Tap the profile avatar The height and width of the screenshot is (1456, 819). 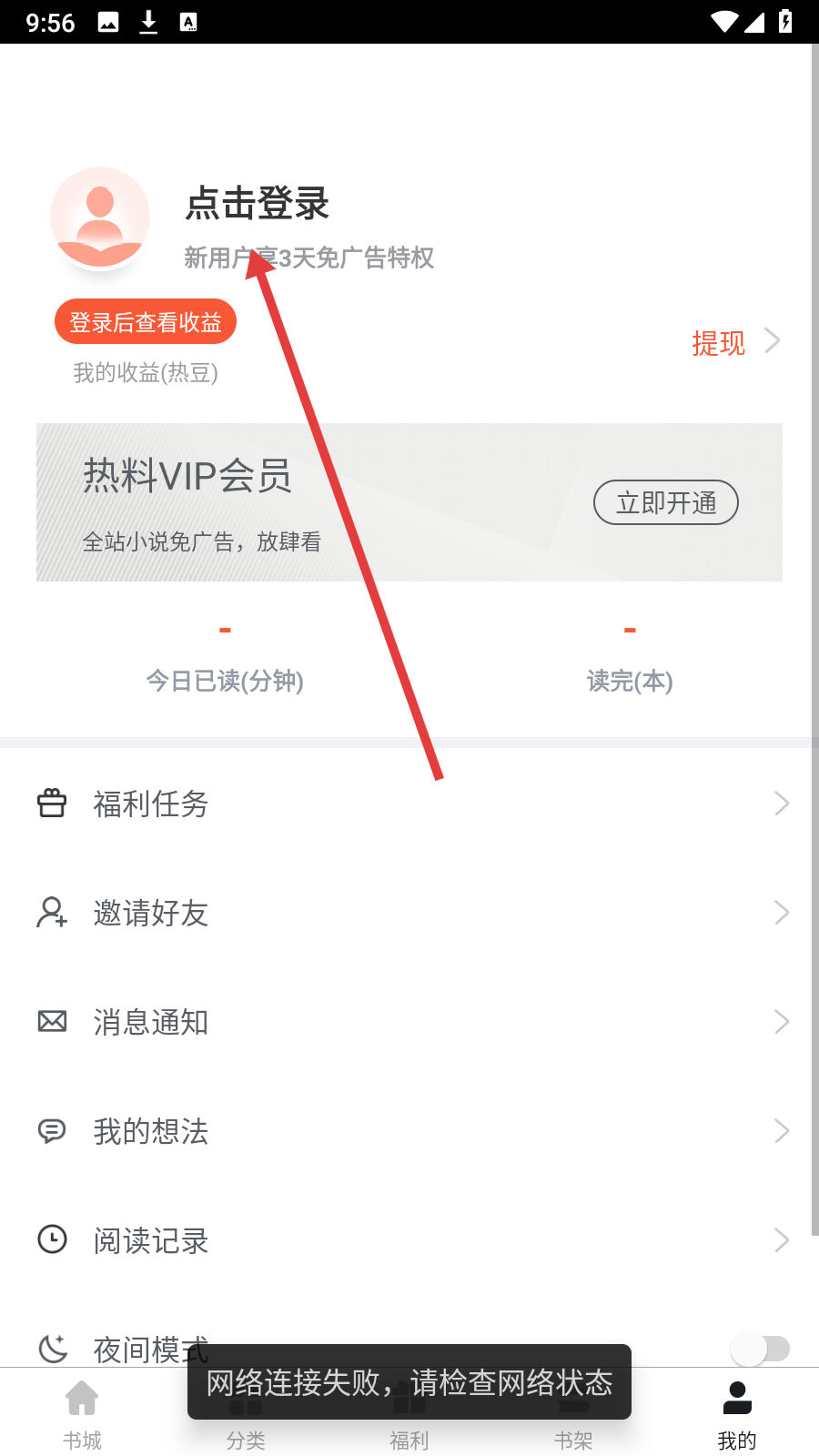pos(100,217)
